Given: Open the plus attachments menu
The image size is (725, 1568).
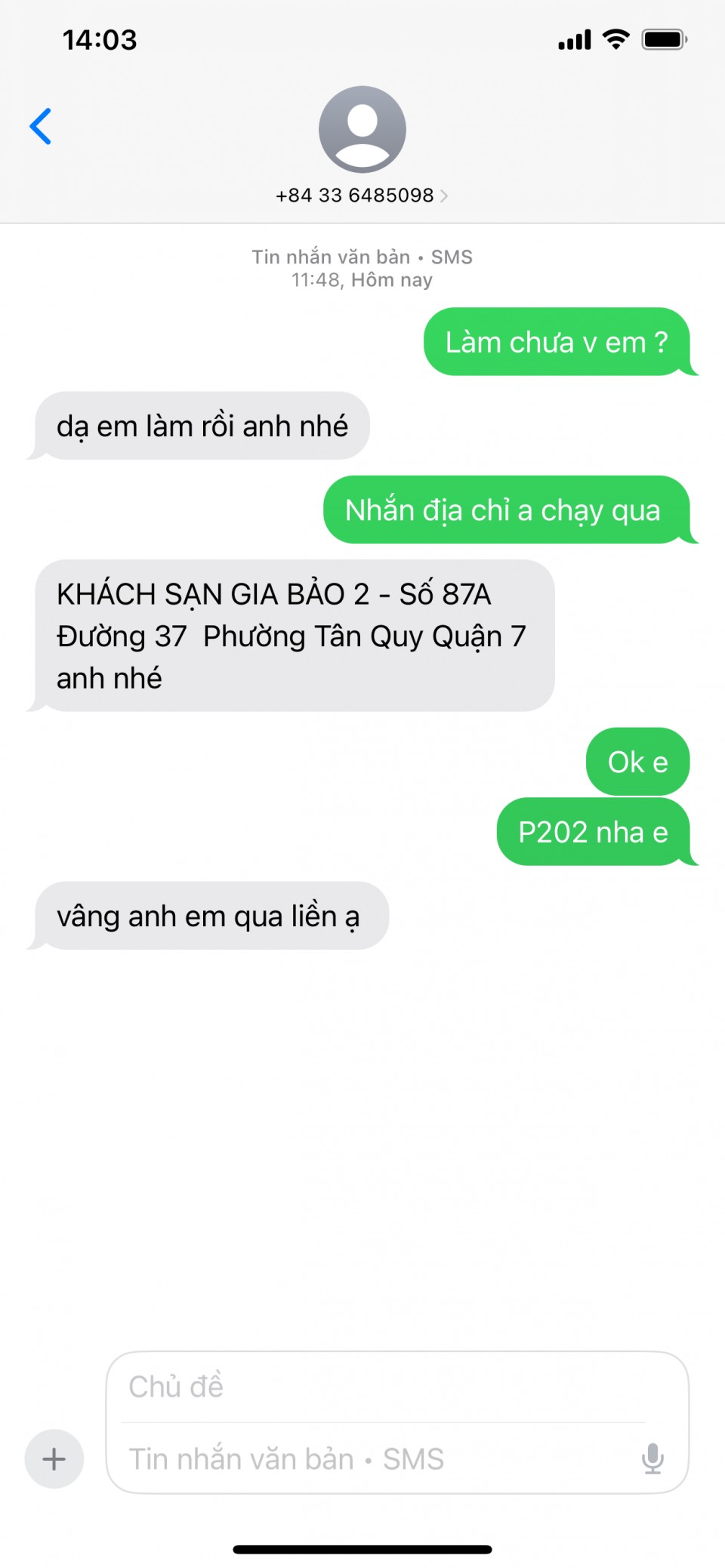Looking at the screenshot, I should 54,1459.
